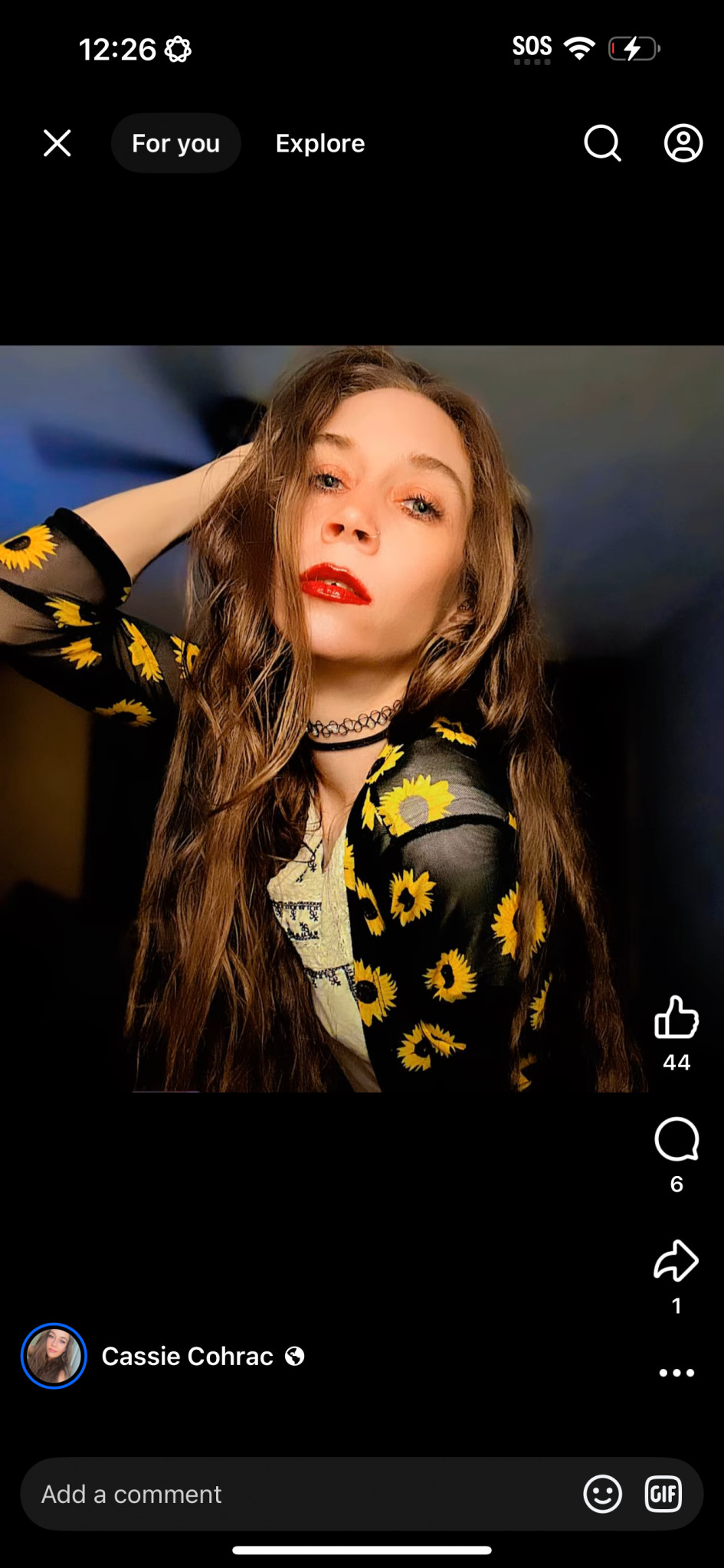
Task: View Cassie Cohrac's profile picture
Action: click(x=54, y=1356)
